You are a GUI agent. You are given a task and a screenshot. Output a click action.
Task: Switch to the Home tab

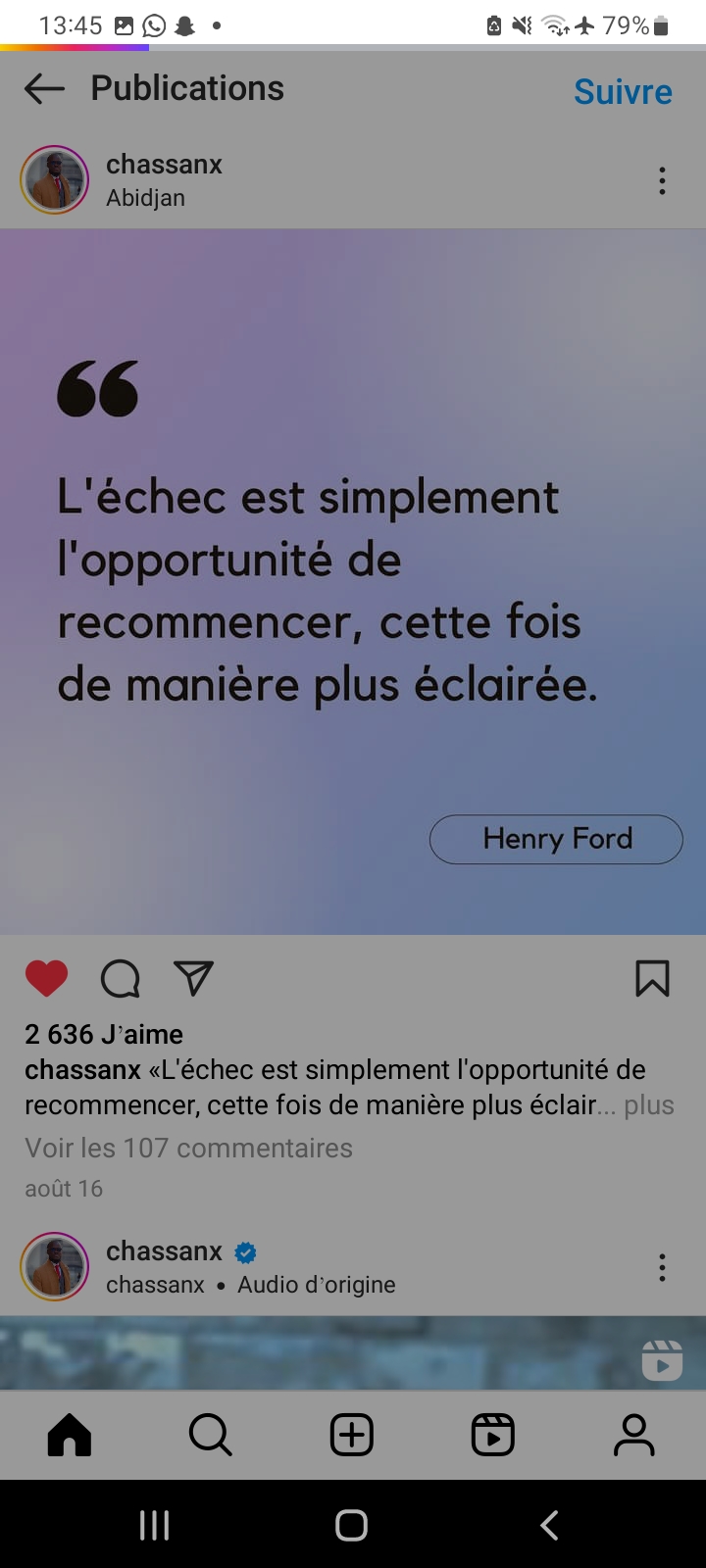[70, 1436]
